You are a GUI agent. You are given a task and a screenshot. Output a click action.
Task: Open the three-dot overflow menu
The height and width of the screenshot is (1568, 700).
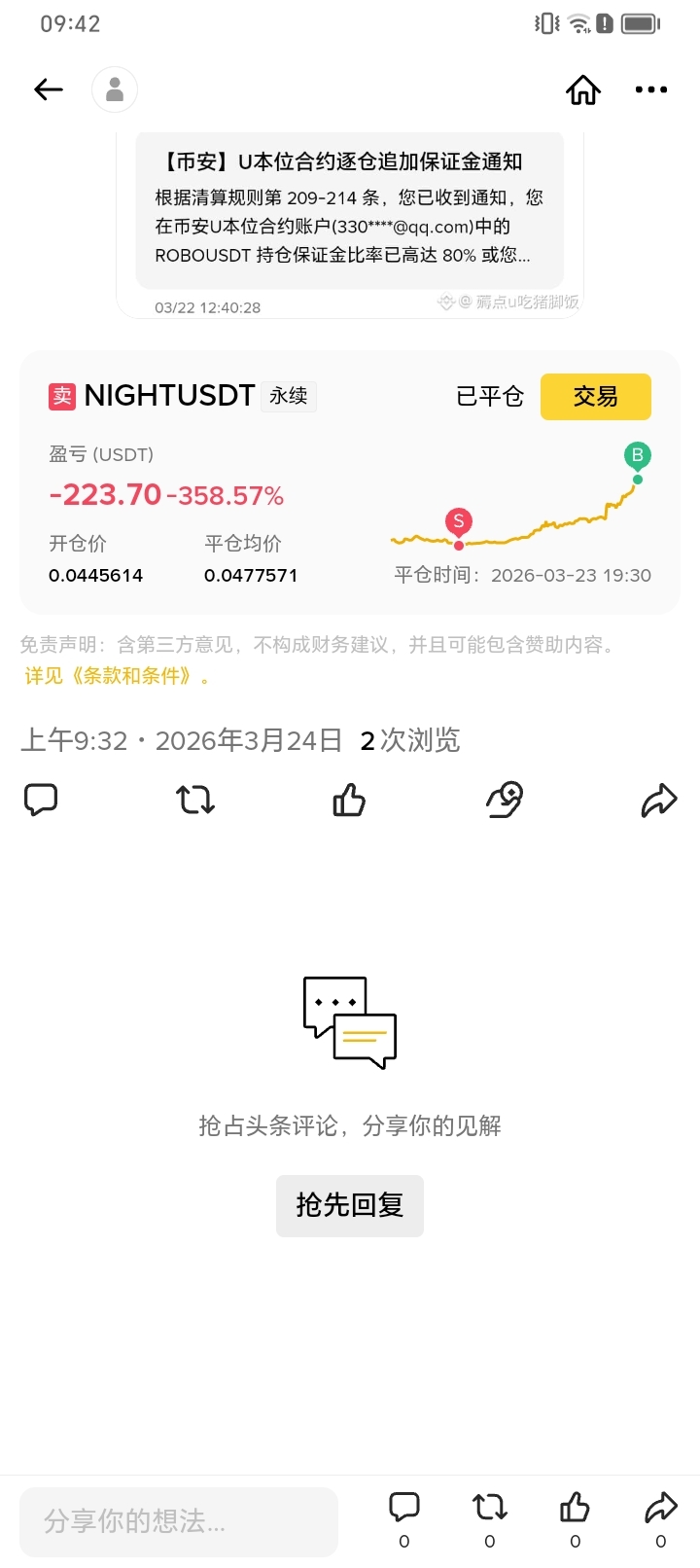650,90
